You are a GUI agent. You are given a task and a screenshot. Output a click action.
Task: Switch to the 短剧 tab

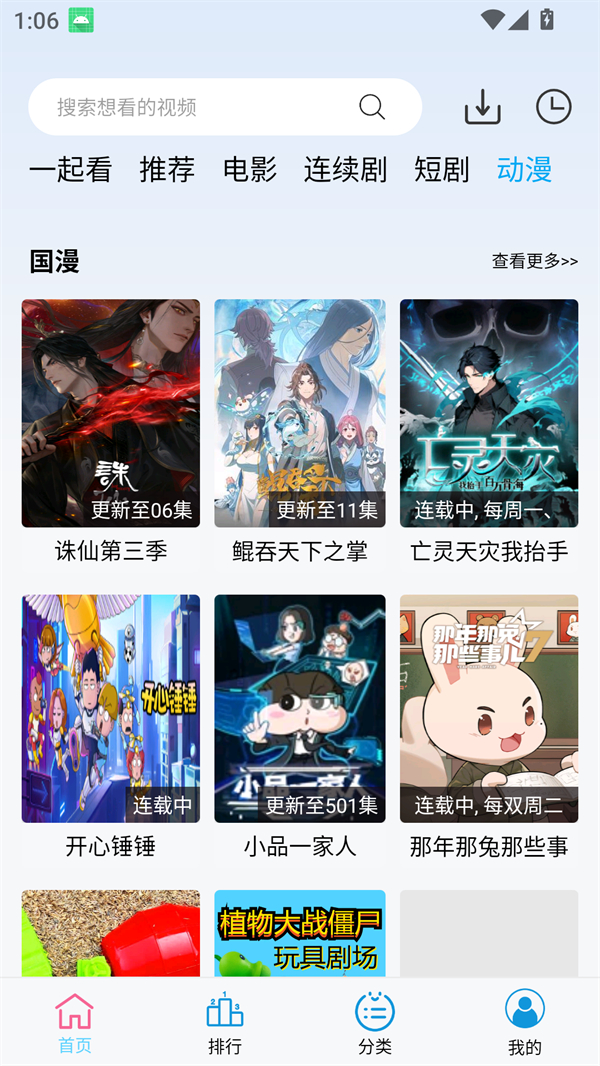pyautogui.click(x=441, y=170)
